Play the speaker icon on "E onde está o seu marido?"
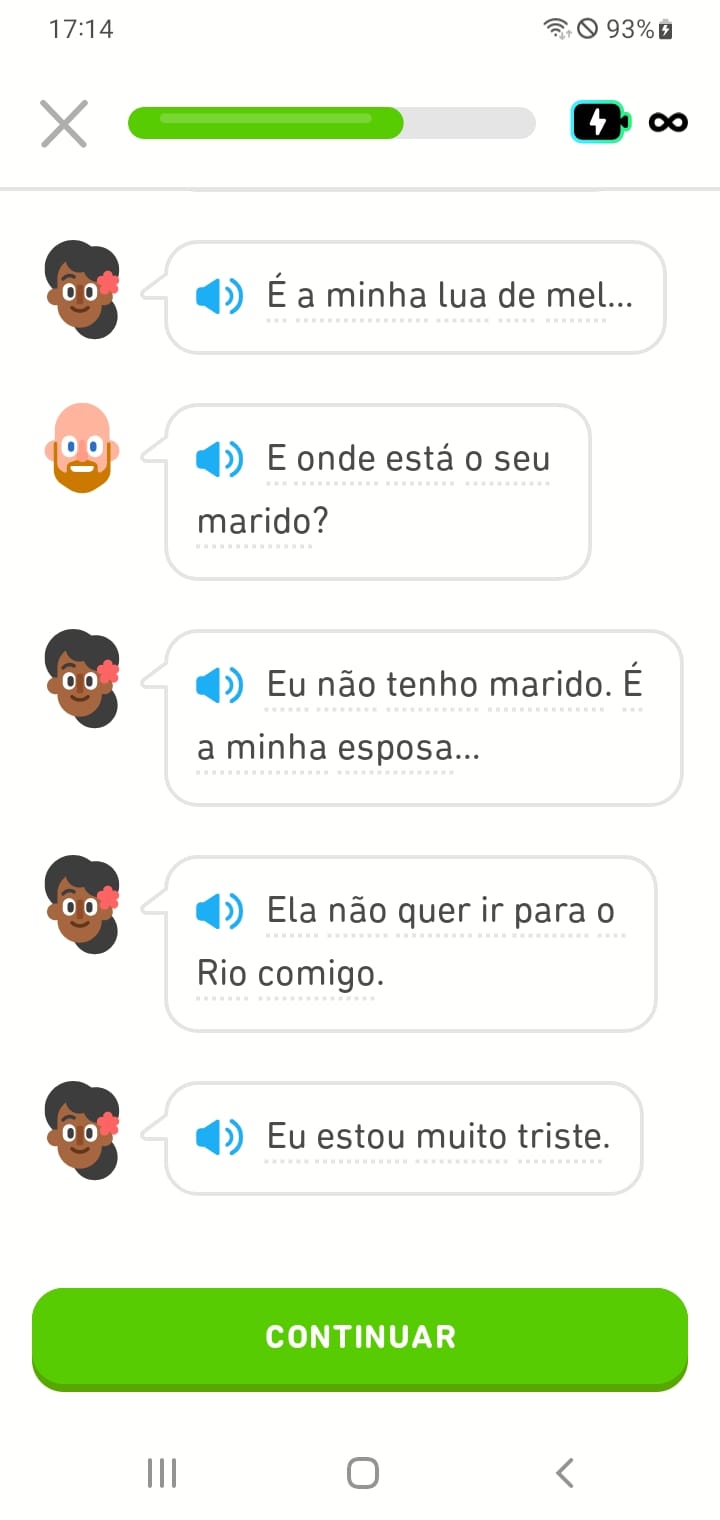This screenshot has height=1520, width=720. (x=218, y=459)
